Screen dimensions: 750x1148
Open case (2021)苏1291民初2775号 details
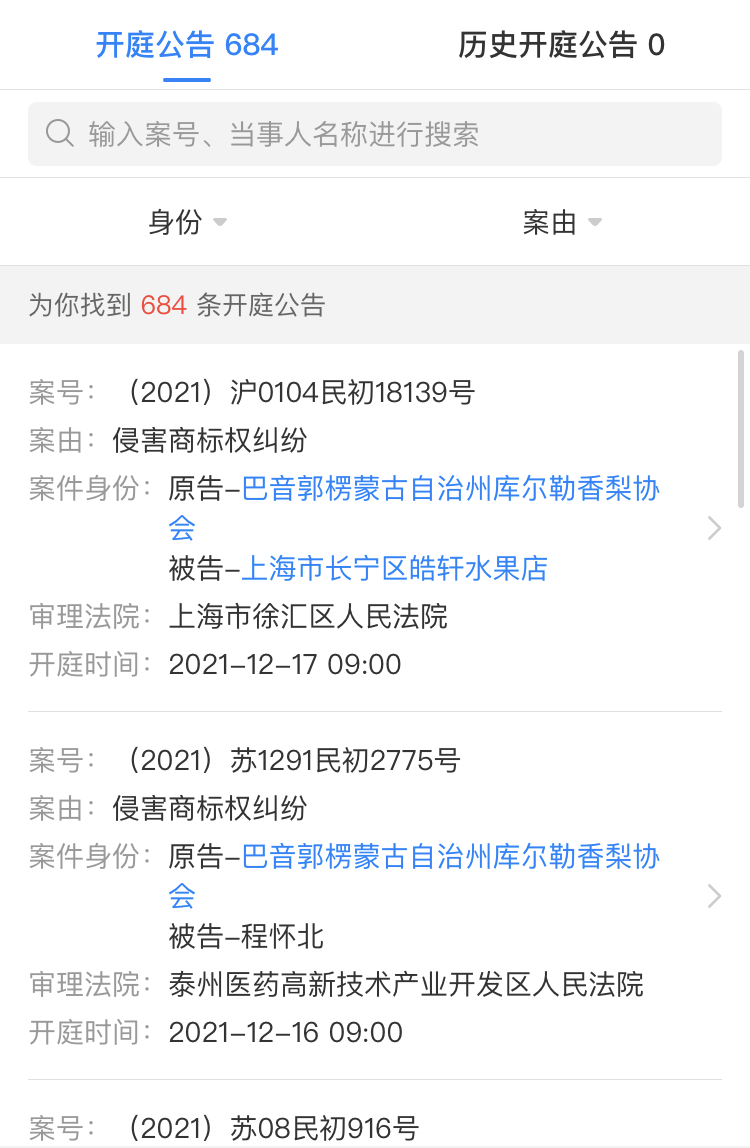point(713,896)
